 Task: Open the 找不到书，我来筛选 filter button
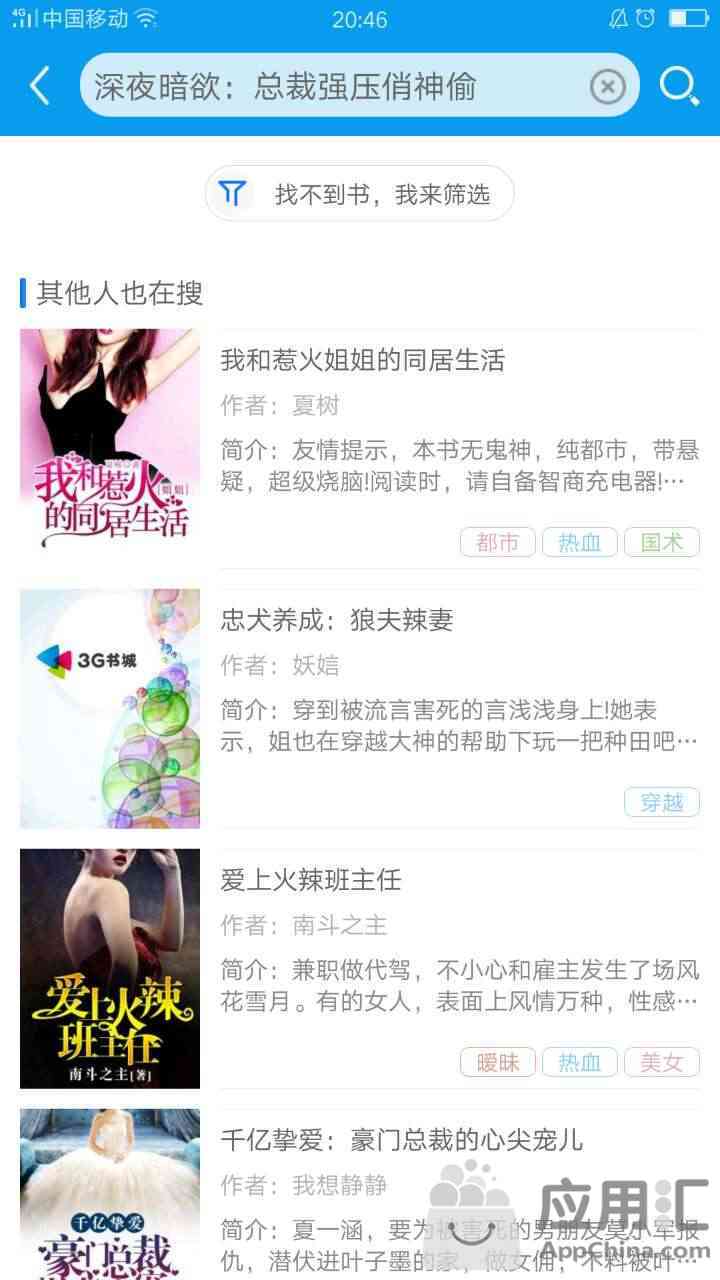coord(360,194)
